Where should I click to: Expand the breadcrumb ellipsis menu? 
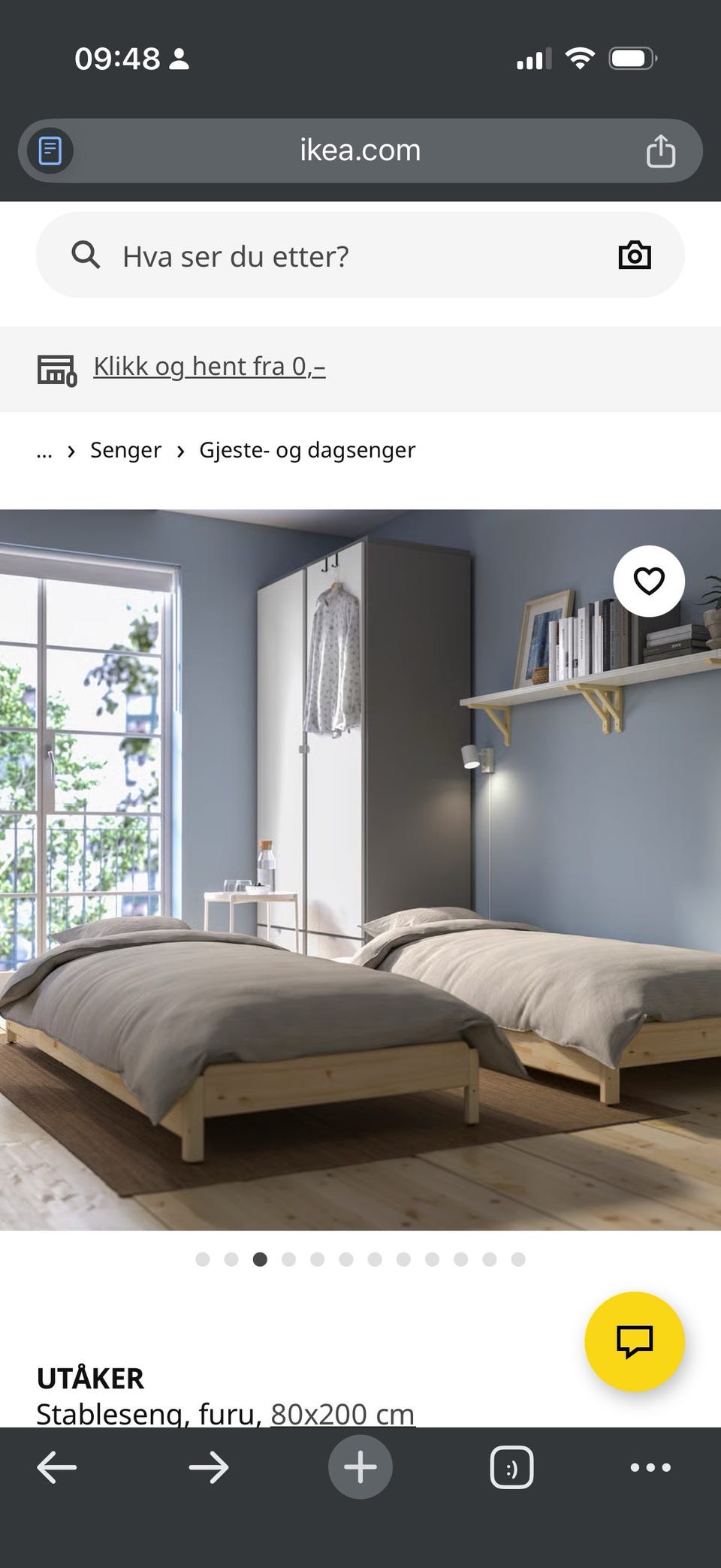(x=44, y=451)
